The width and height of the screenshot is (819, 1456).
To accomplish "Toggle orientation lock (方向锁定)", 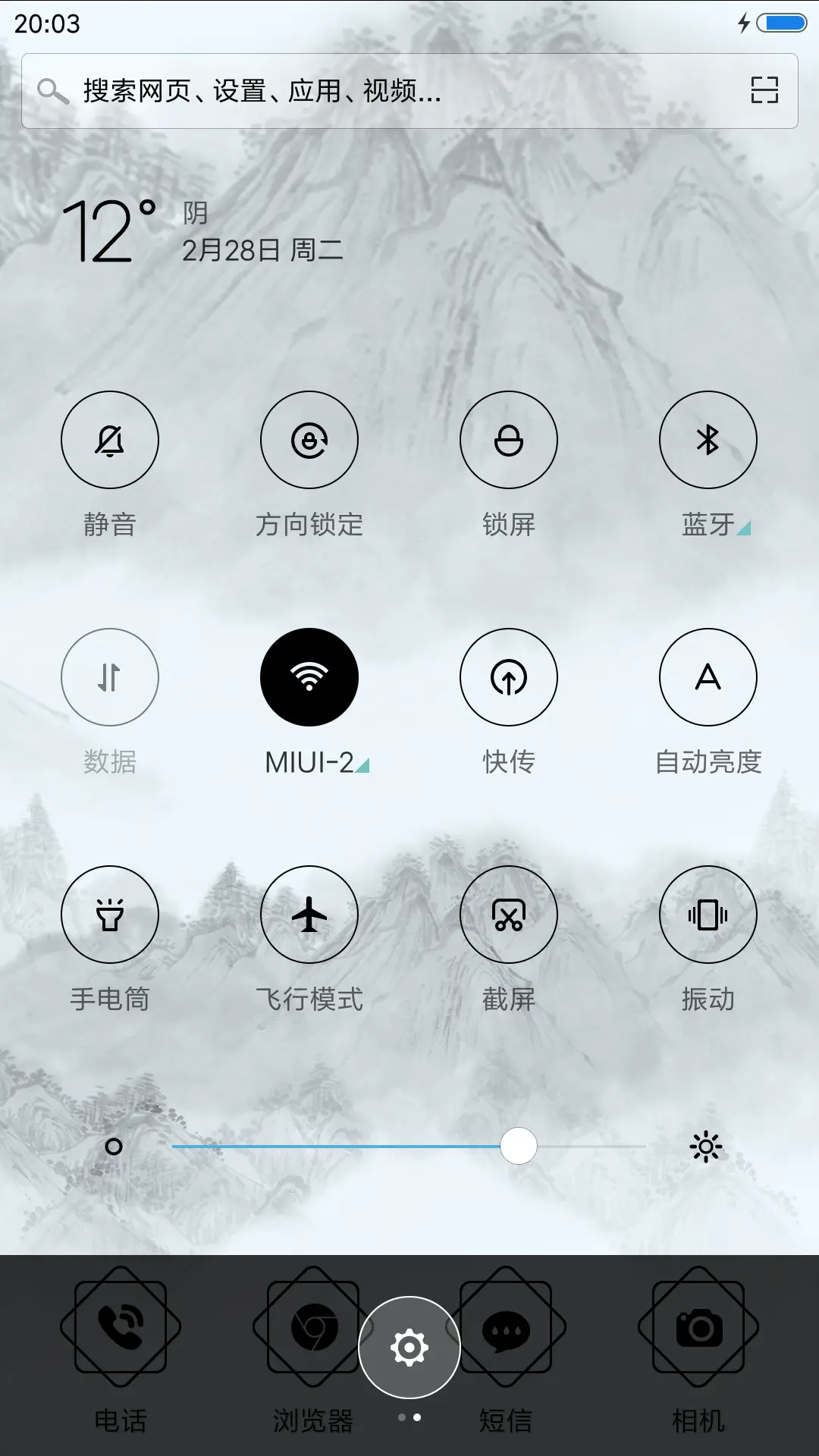I will pos(309,440).
